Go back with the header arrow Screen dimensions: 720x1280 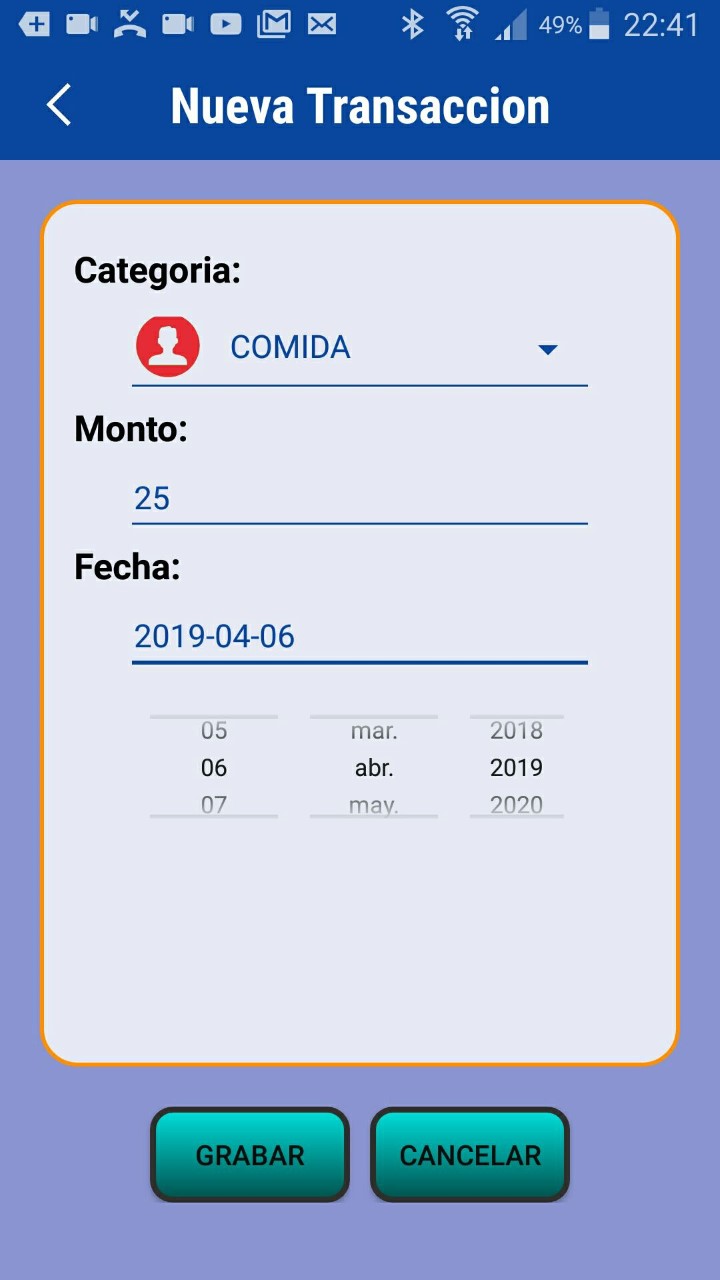tap(59, 105)
